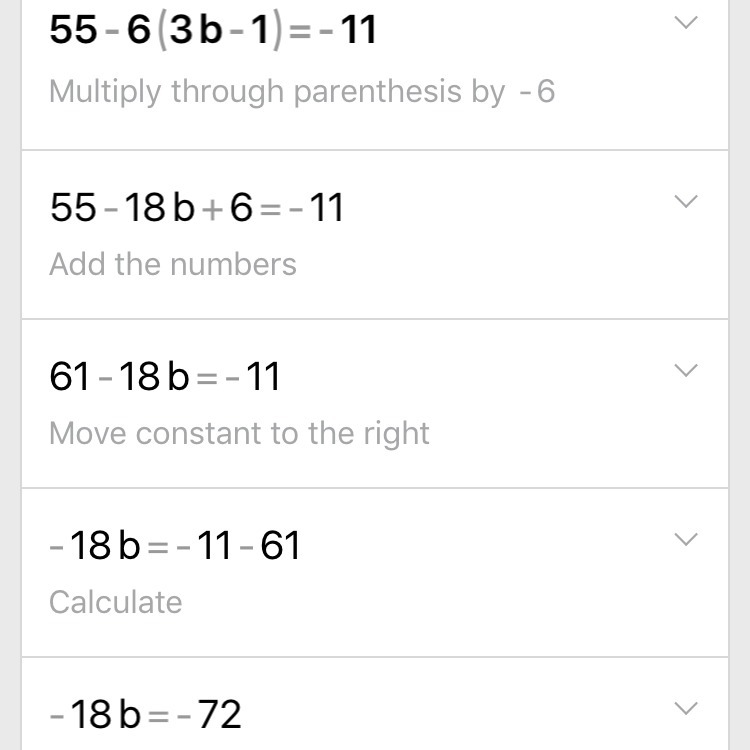
Task: Expand the 'Multiply through parenthesis by -6' step
Action: coord(685,24)
